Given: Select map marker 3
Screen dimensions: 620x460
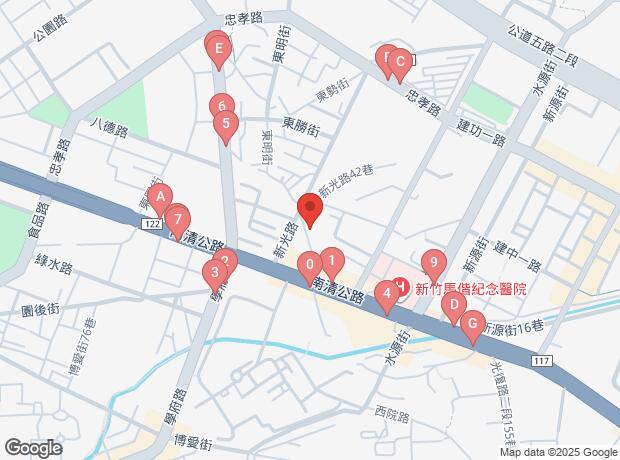Looking at the screenshot, I should point(215,273).
